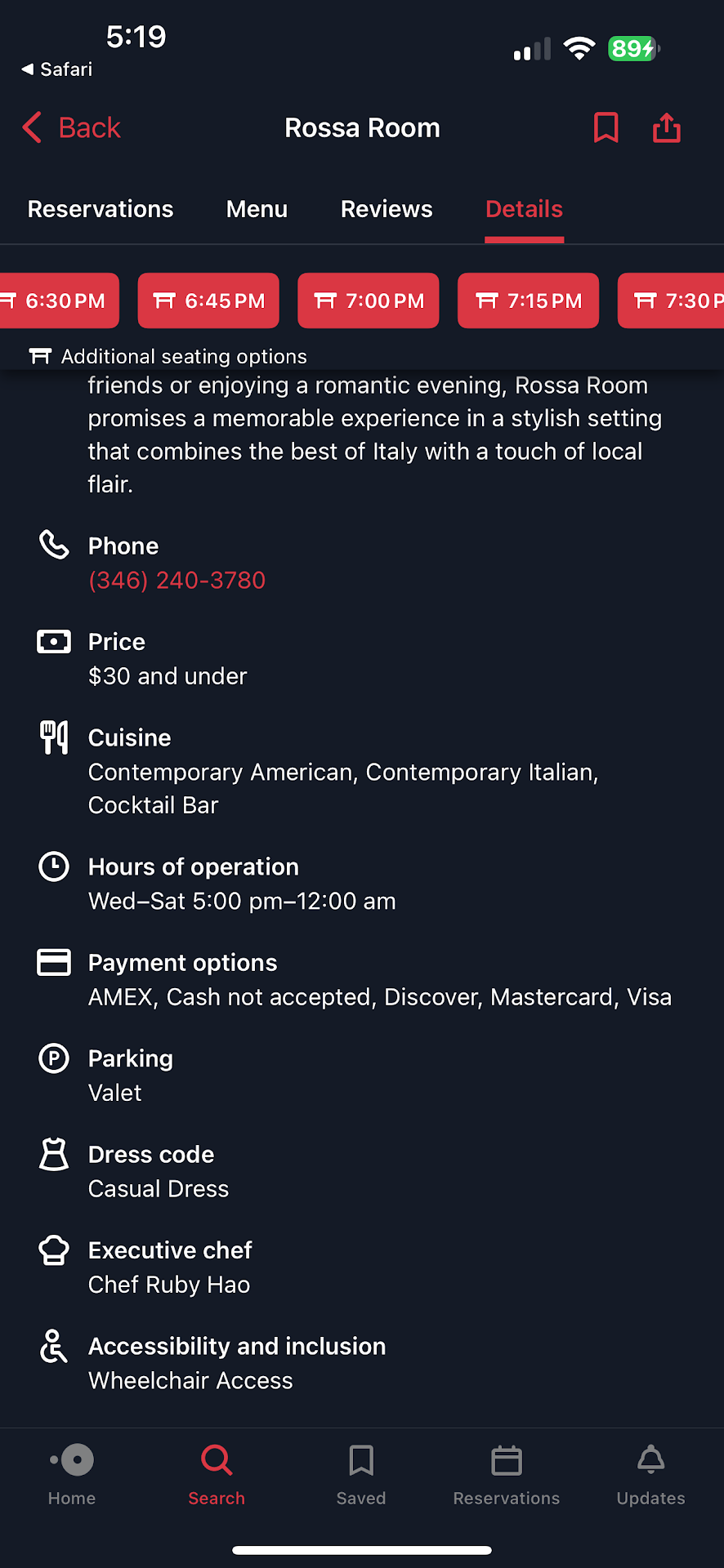Screen dimensions: 724x1568
Task: Select the Details tab
Action: tap(524, 209)
